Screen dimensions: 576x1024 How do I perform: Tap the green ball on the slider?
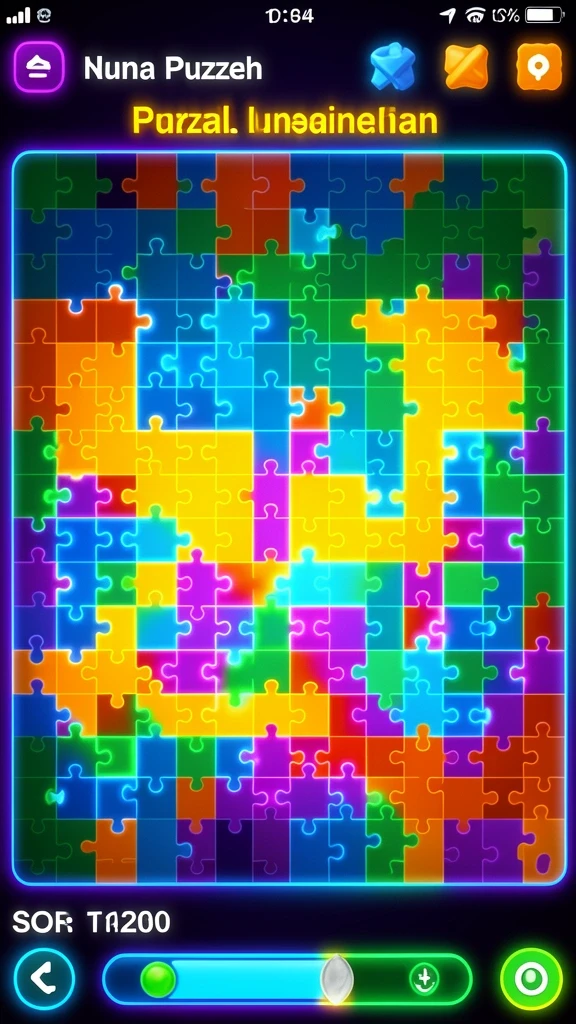point(159,979)
